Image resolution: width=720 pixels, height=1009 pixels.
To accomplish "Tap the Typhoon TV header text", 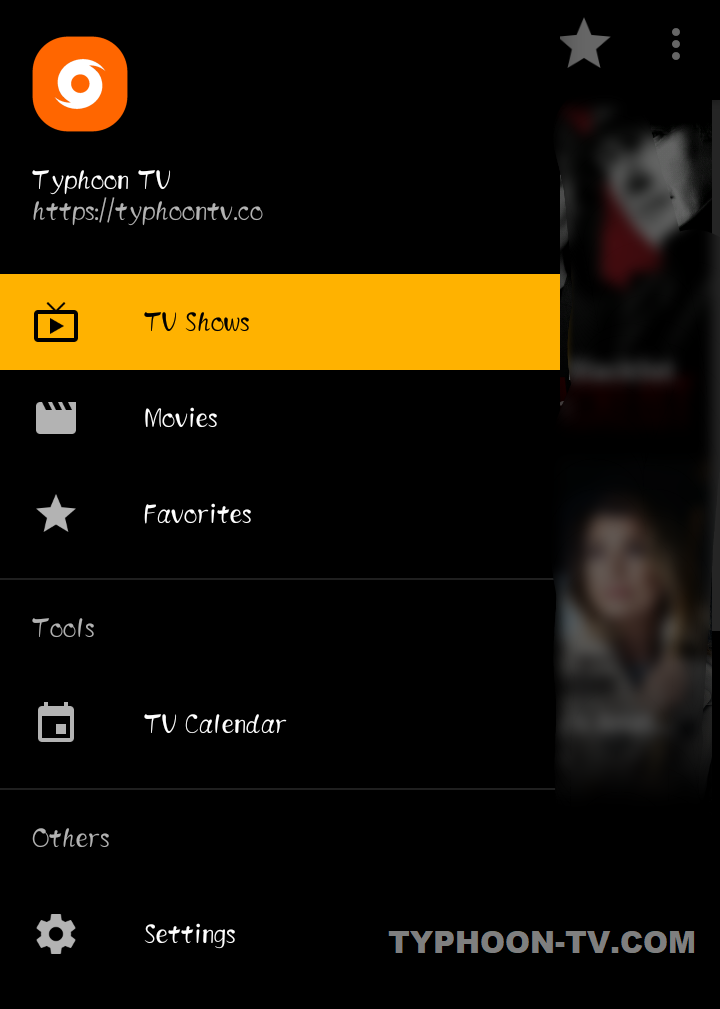I will [x=103, y=180].
